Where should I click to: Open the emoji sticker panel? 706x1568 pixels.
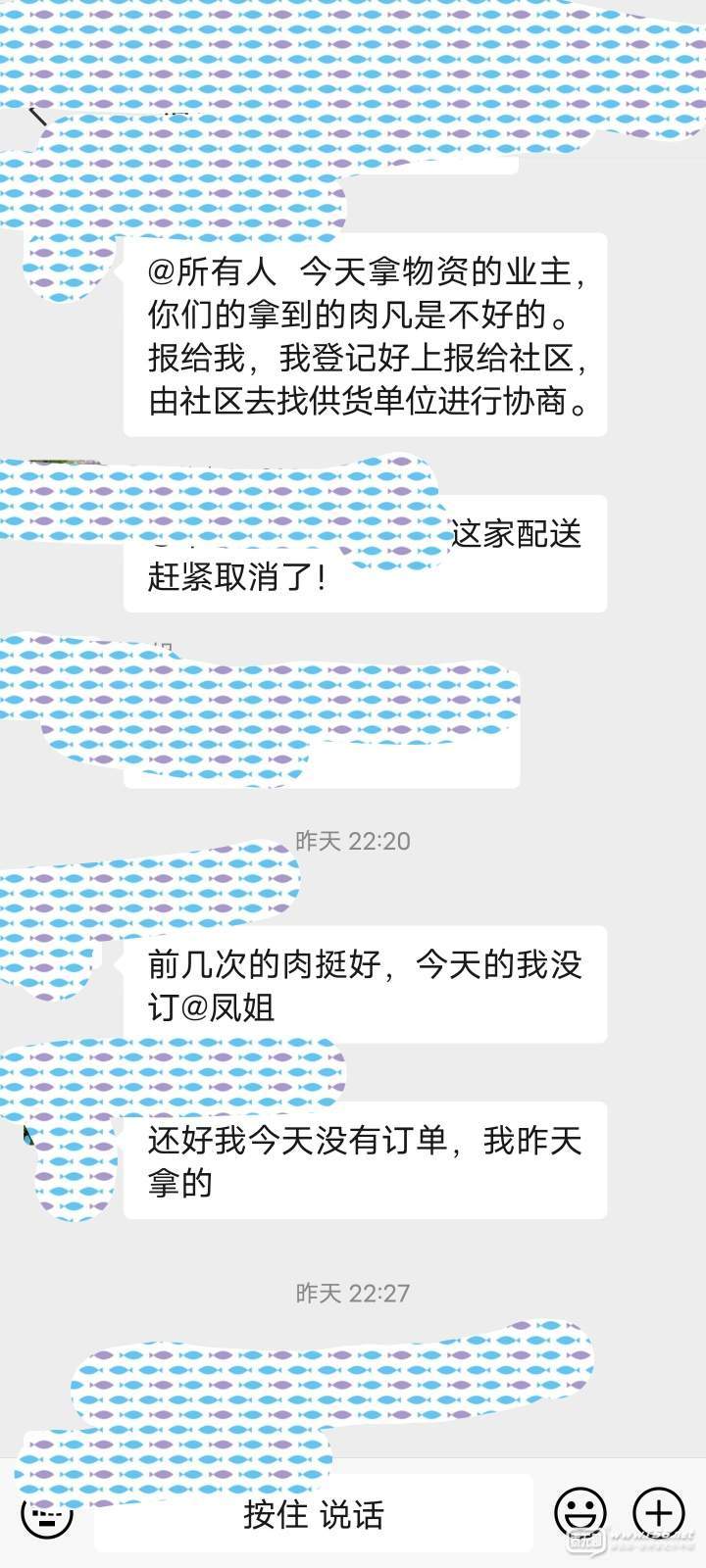point(580,1512)
